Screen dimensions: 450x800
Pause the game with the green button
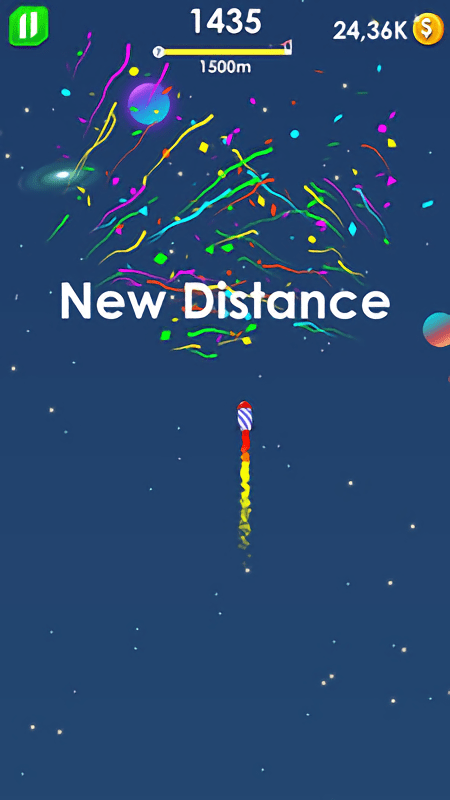coord(28,26)
